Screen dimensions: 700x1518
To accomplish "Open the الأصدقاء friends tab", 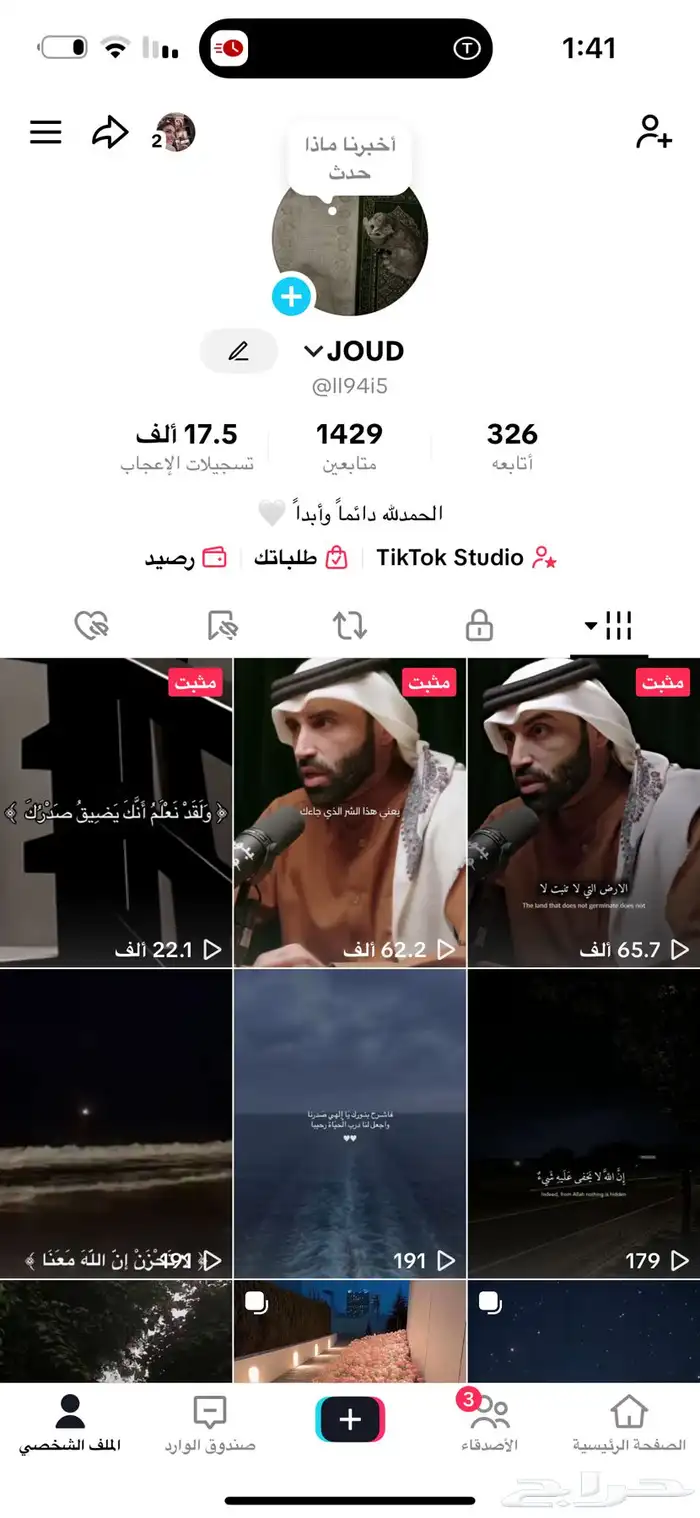I will [x=489, y=1422].
